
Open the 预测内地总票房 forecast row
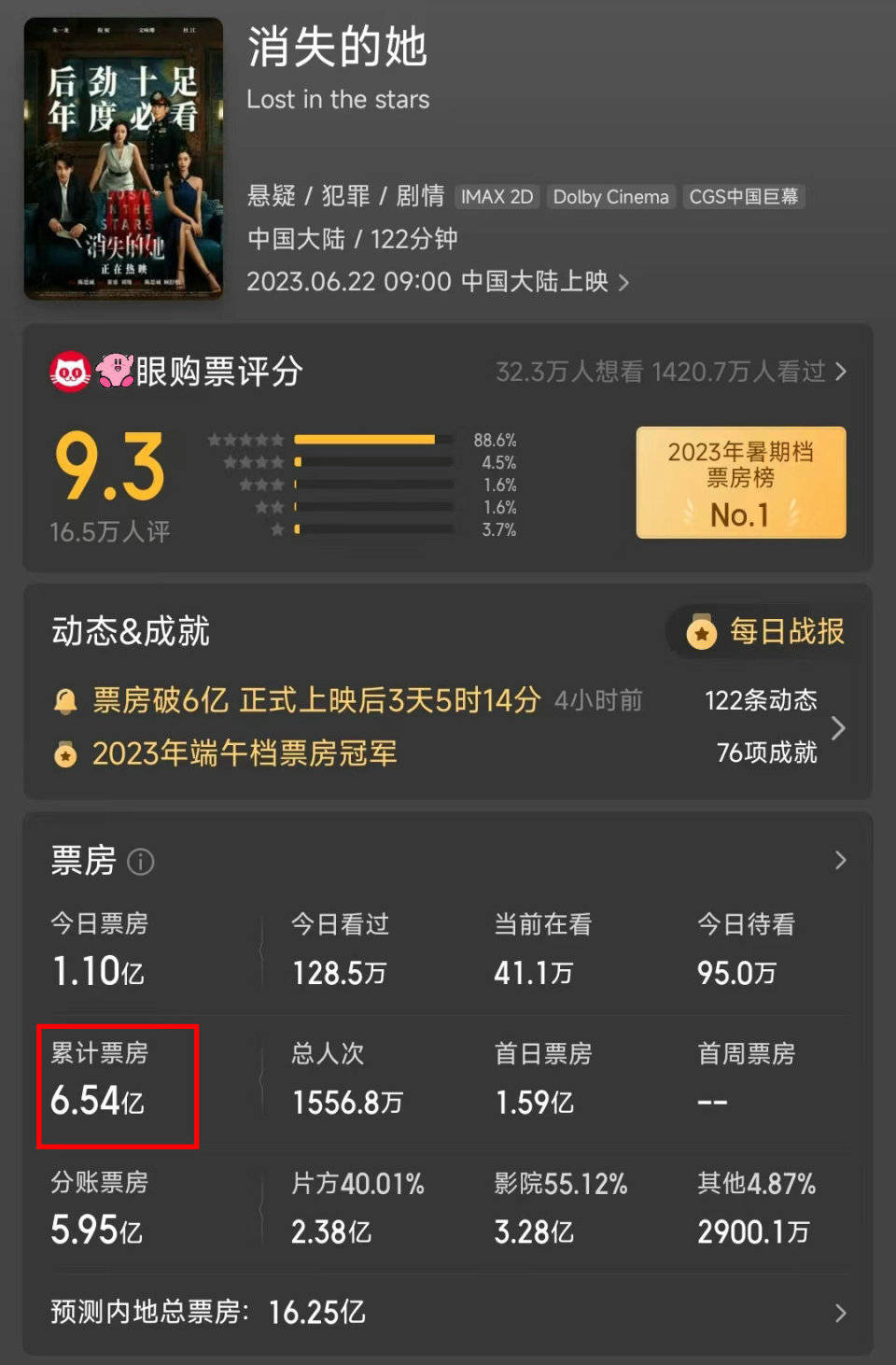(448, 1312)
